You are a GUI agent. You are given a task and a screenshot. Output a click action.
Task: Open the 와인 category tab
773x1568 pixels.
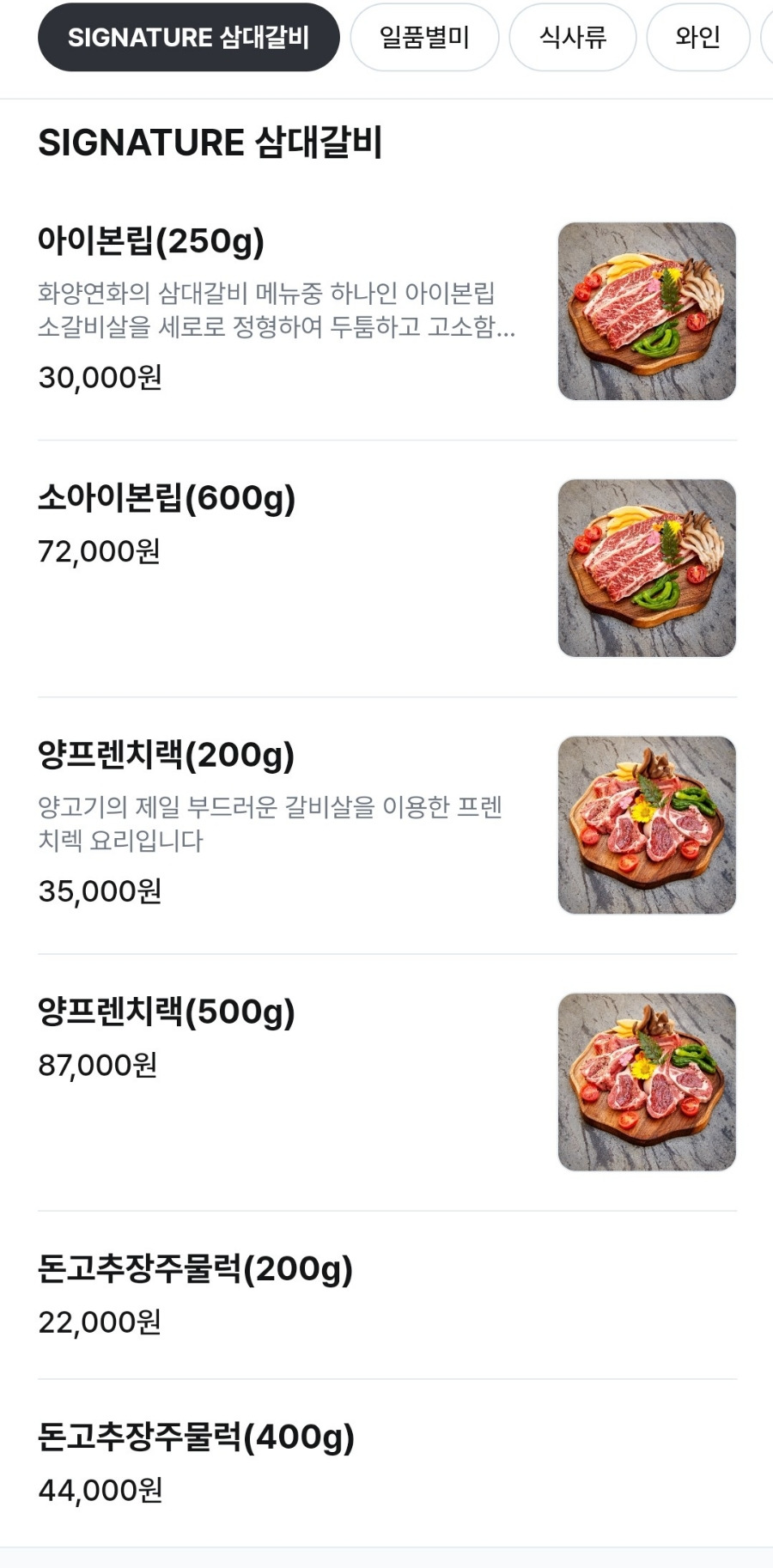tap(697, 37)
